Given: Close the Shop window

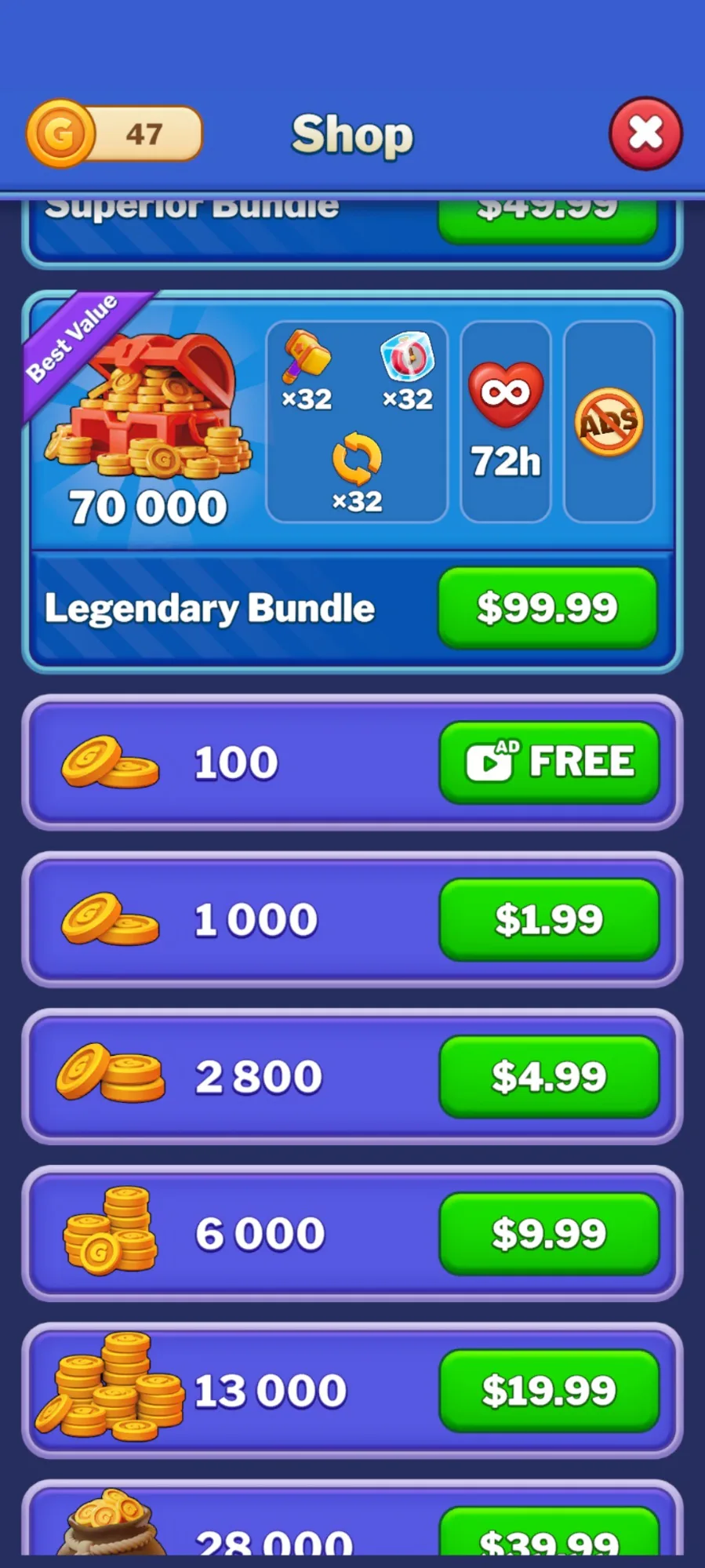Looking at the screenshot, I should 645,133.
